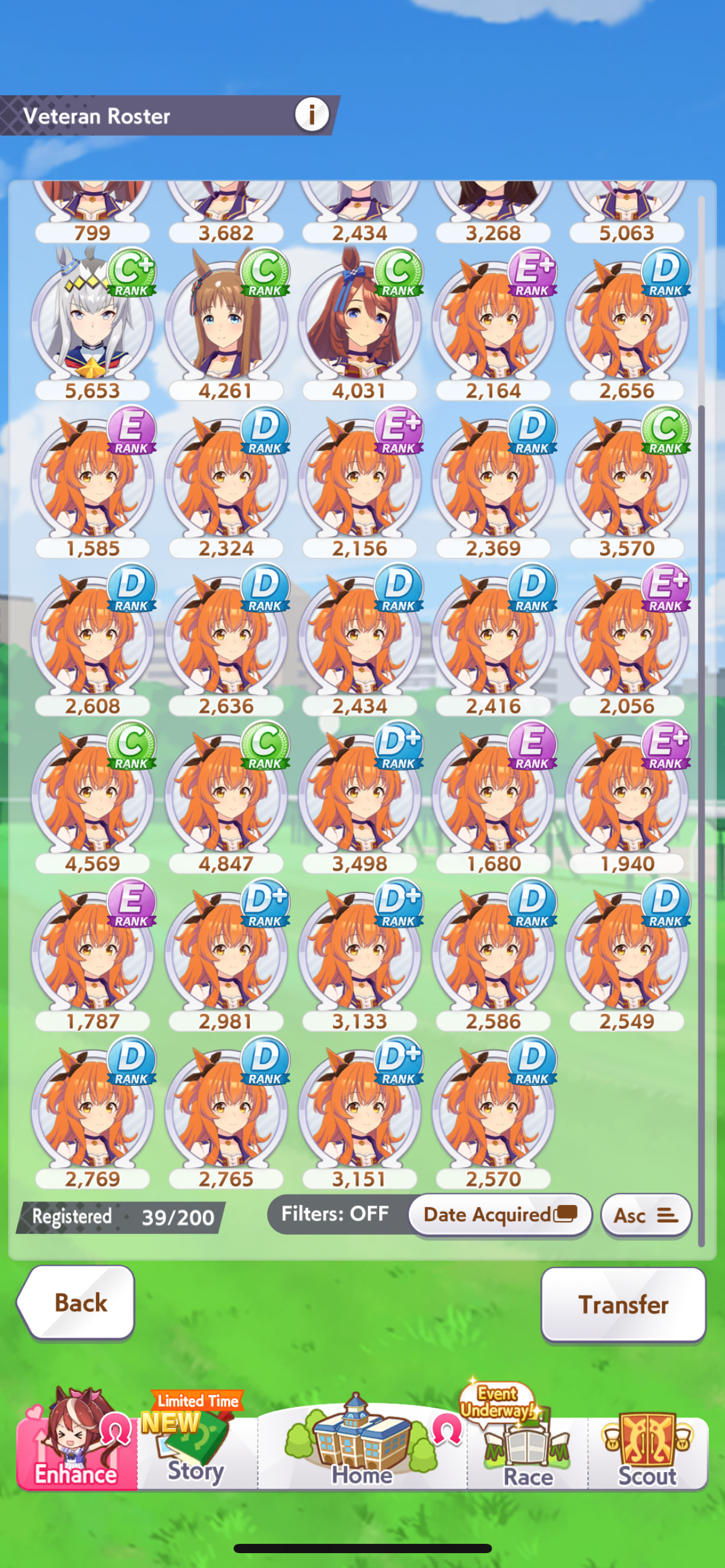Go back with the Back button

tap(76, 1302)
